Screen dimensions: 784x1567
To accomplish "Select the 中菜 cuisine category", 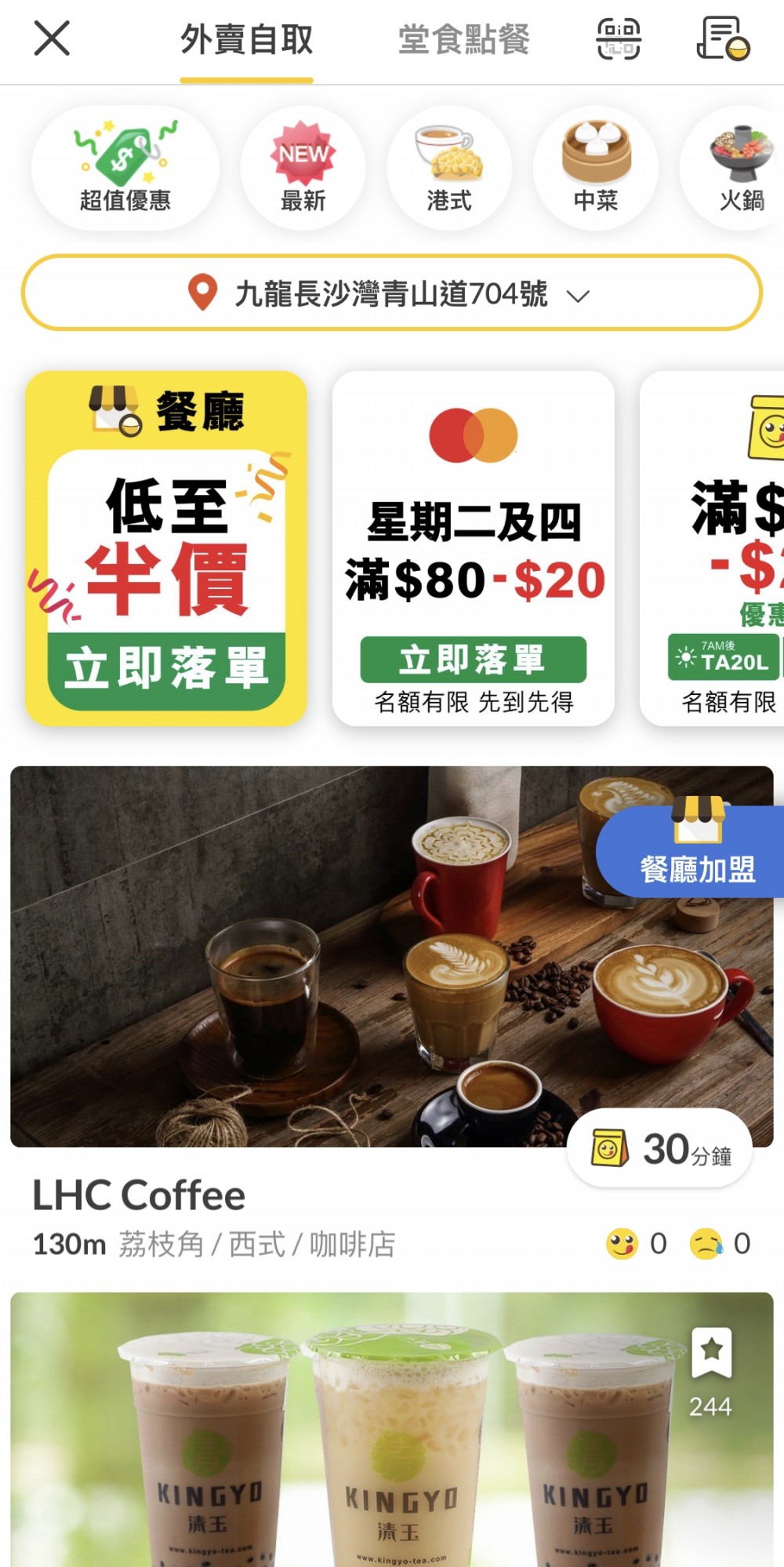I will point(596,168).
